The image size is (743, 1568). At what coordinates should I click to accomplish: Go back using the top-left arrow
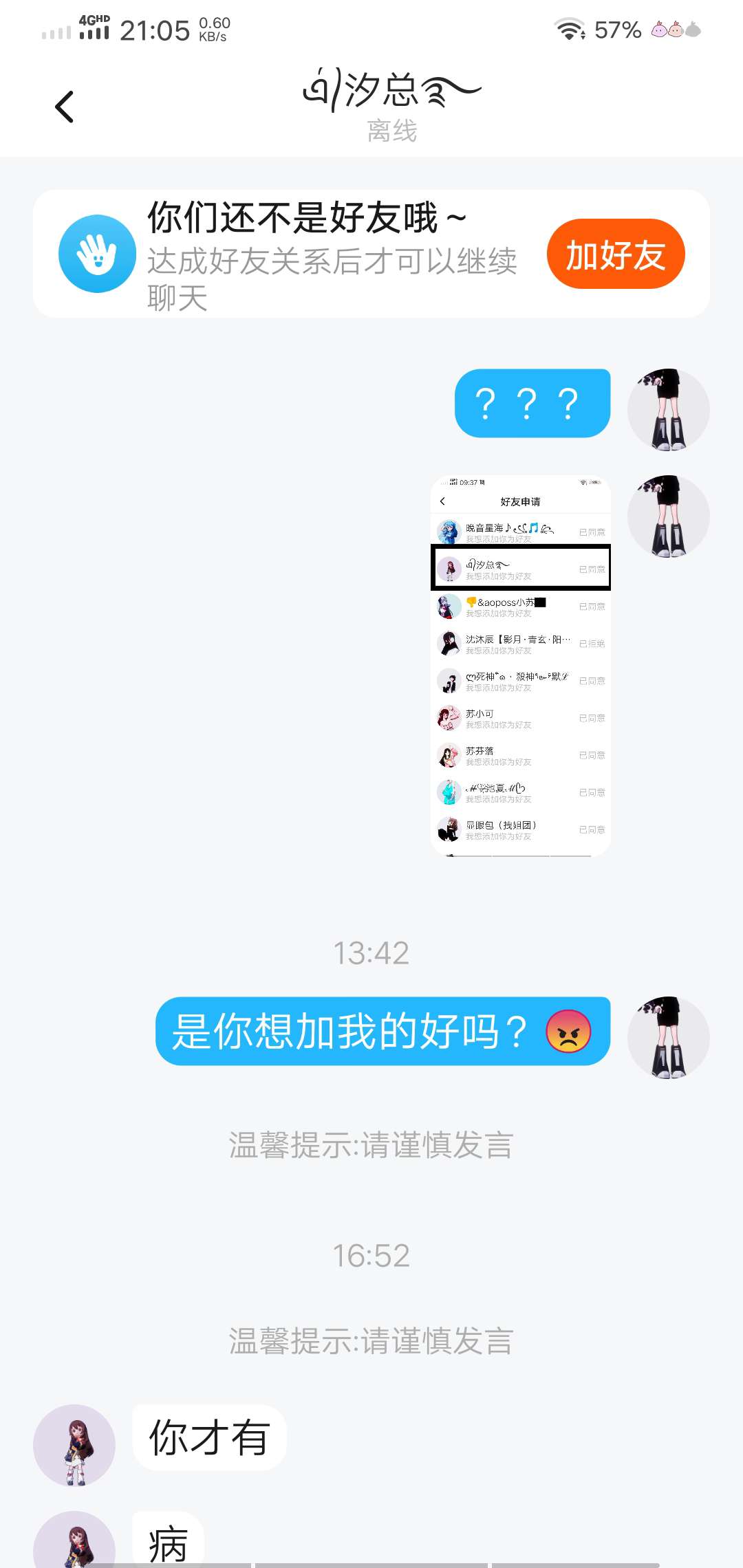coord(64,107)
